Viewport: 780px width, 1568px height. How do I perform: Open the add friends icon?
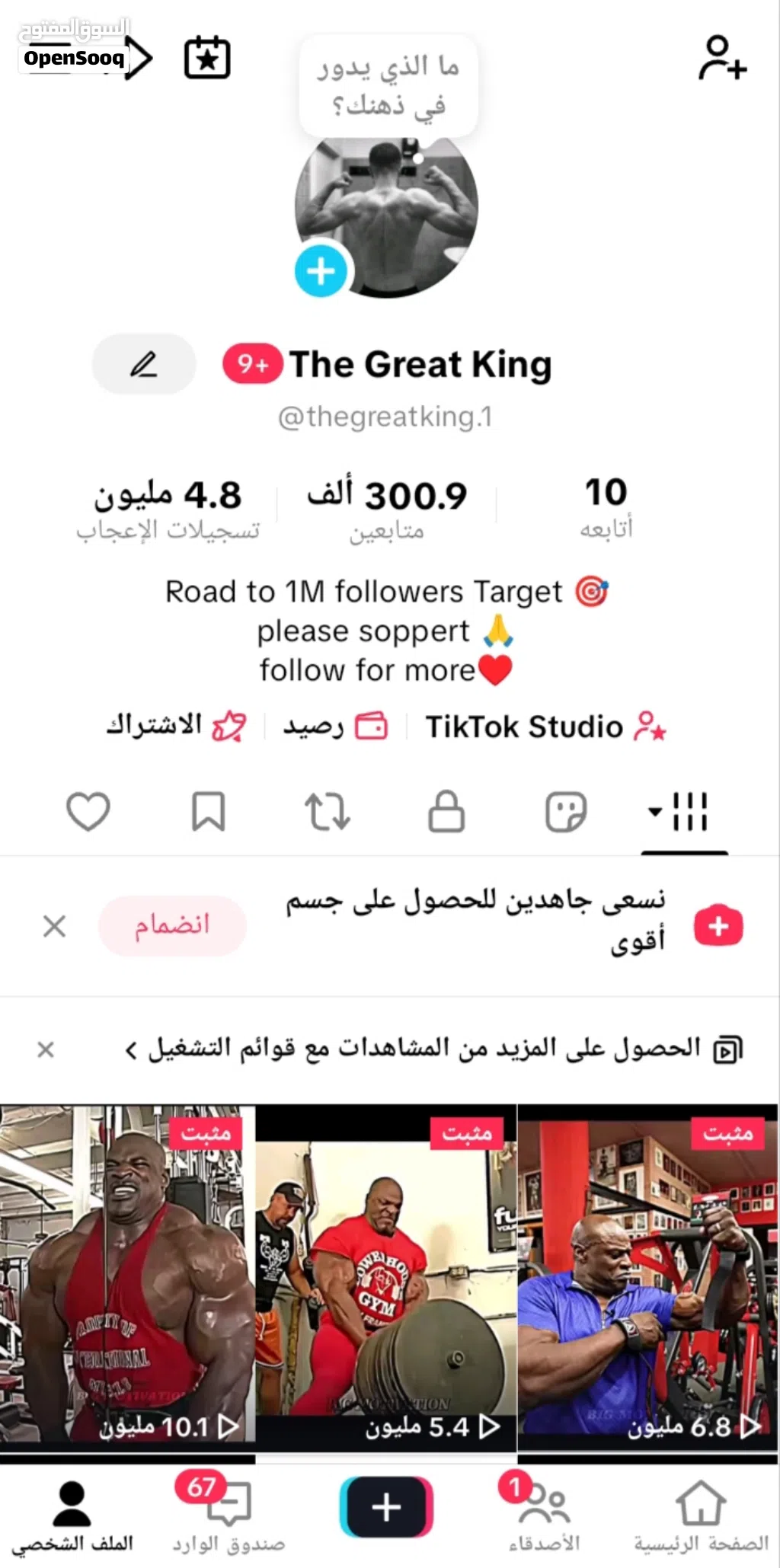click(722, 58)
